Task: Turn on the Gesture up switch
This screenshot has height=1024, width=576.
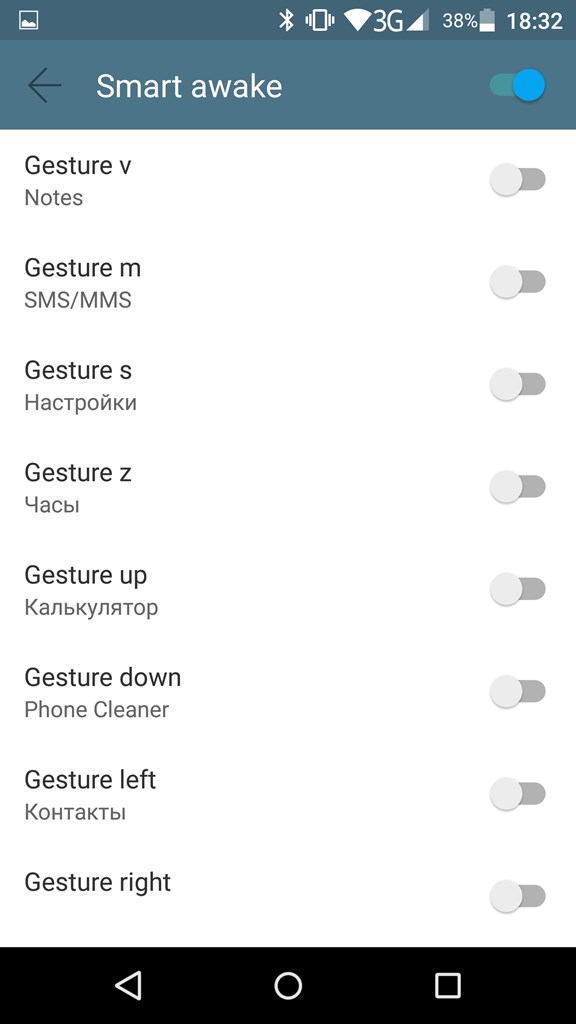Action: [517, 589]
